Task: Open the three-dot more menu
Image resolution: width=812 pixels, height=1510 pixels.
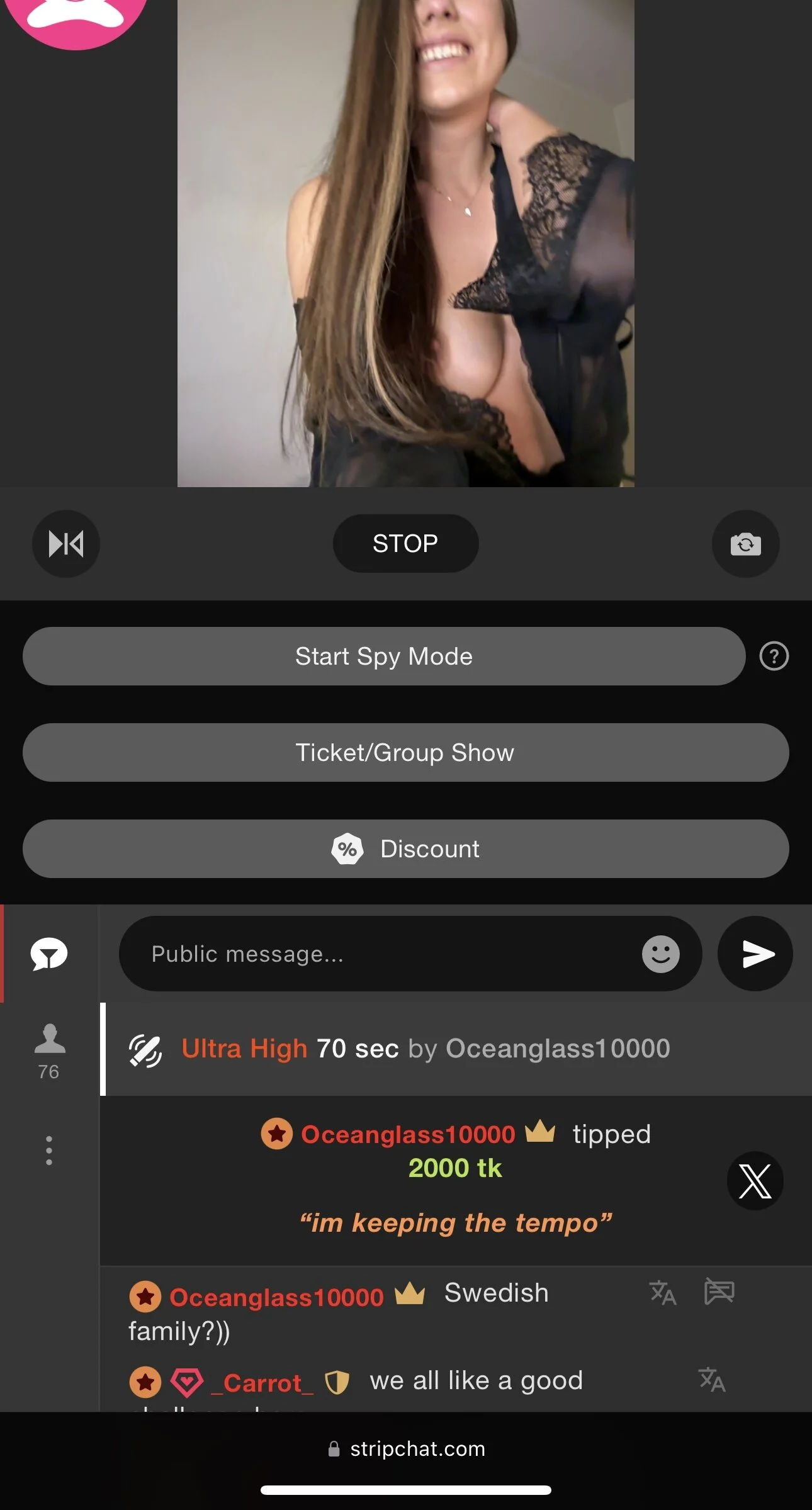Action: [49, 1150]
